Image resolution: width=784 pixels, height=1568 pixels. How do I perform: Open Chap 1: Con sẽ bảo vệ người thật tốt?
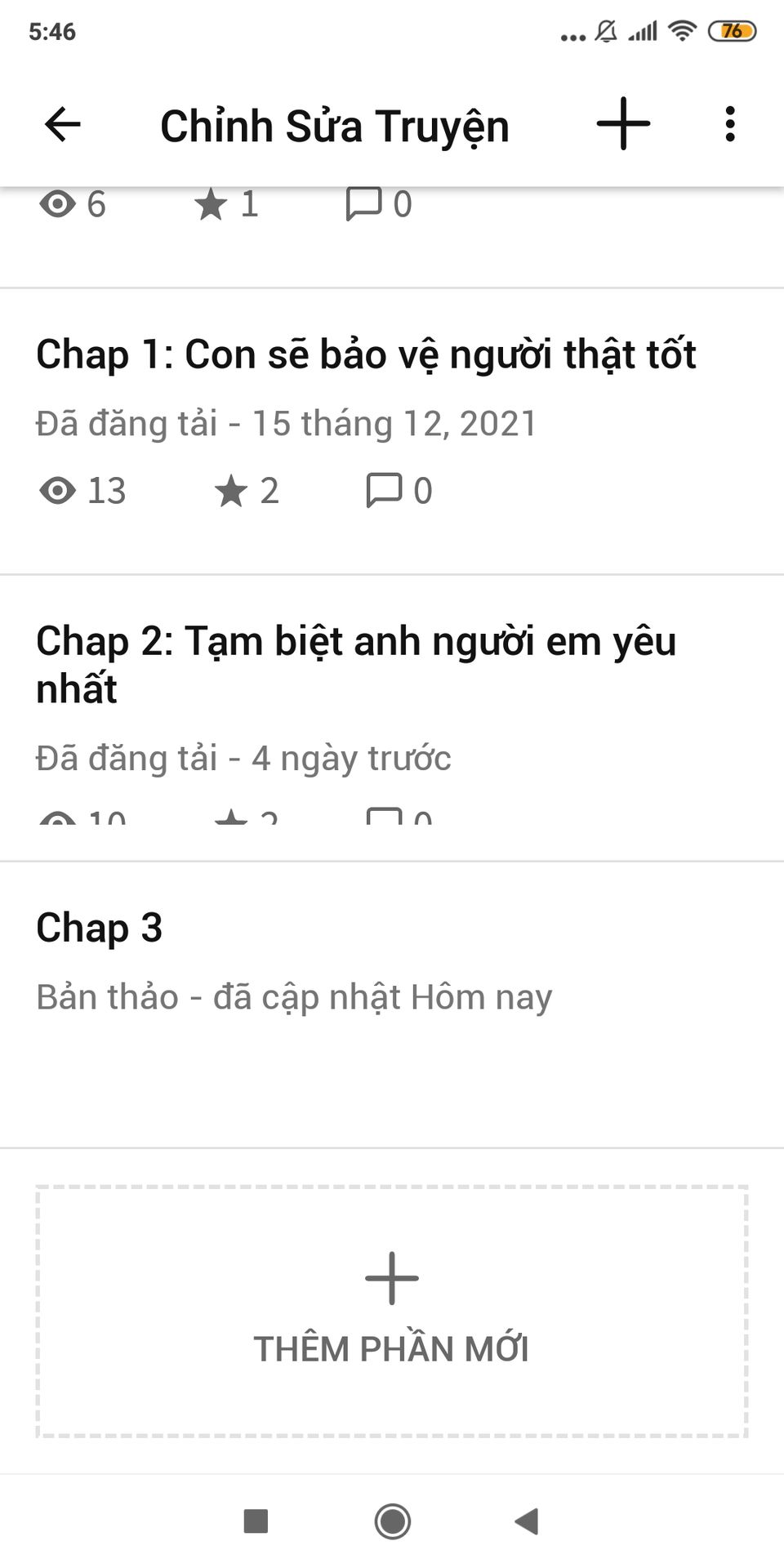pos(392,431)
